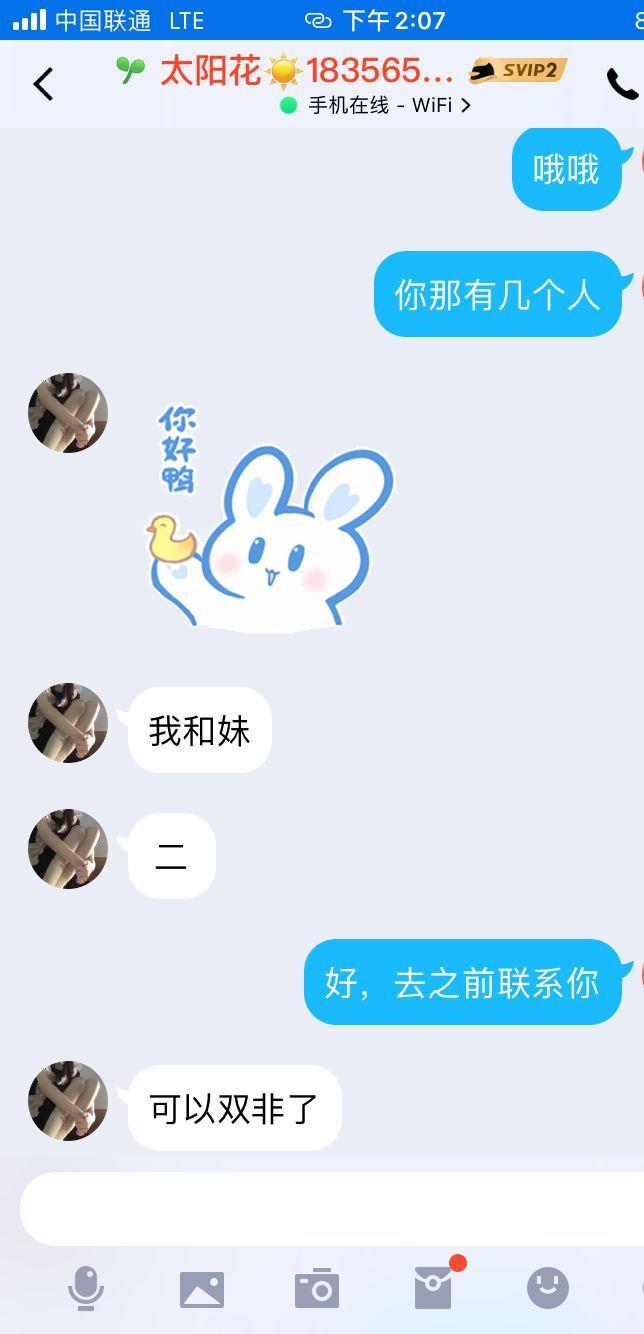This screenshot has width=644, height=1334.
Task: Open the profile next to 我和妹
Action: (x=68, y=723)
